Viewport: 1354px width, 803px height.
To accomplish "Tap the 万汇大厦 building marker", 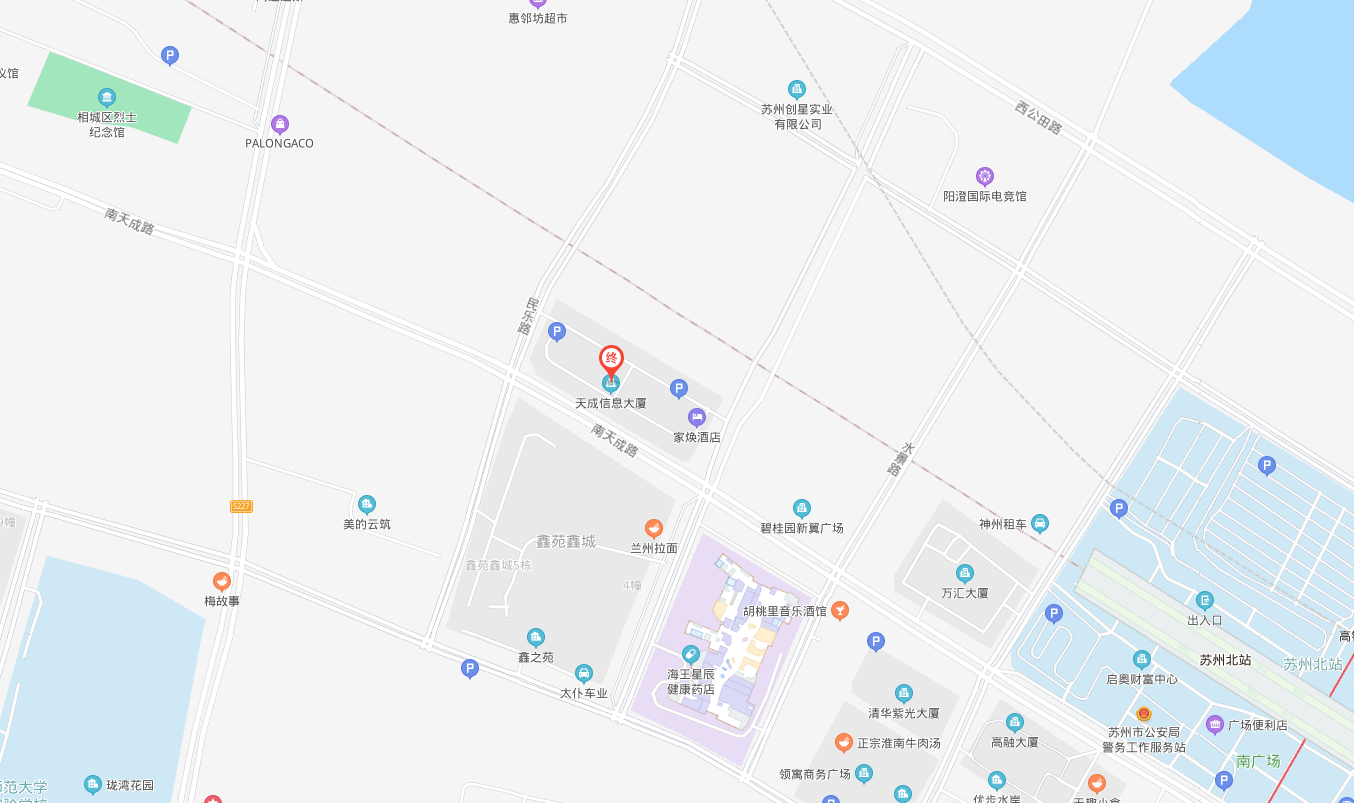I will point(964,573).
